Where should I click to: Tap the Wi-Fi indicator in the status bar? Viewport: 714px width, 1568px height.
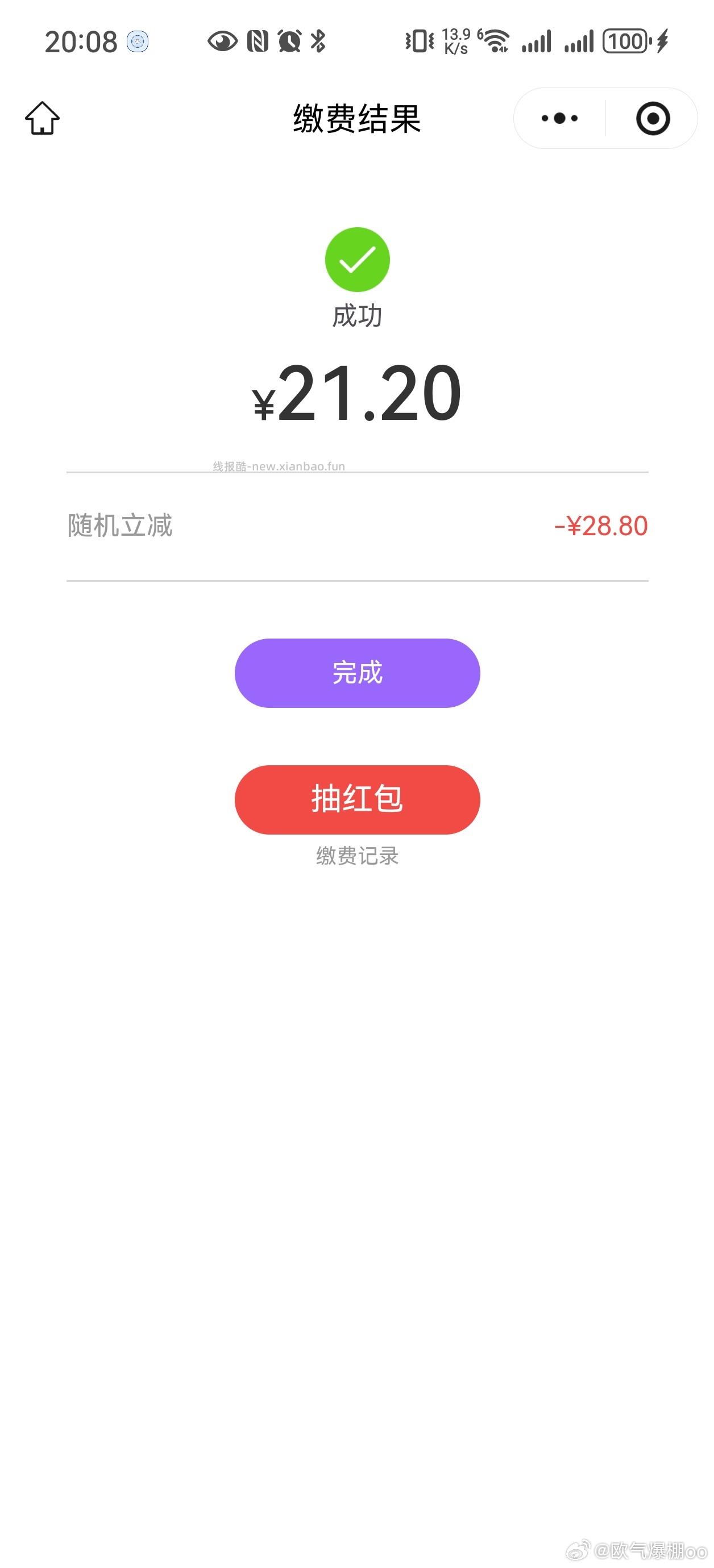coord(495,40)
